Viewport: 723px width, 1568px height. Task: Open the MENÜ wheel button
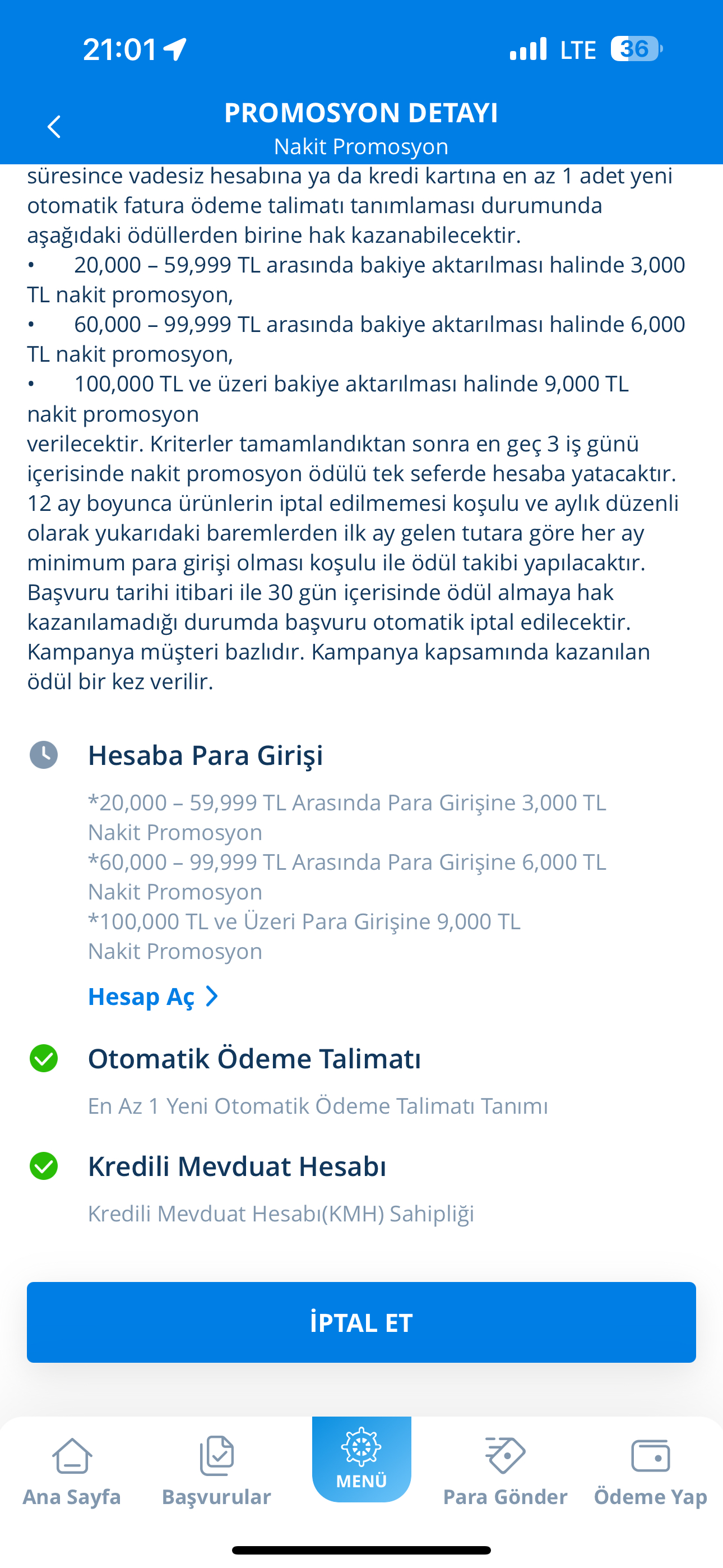tap(361, 1459)
